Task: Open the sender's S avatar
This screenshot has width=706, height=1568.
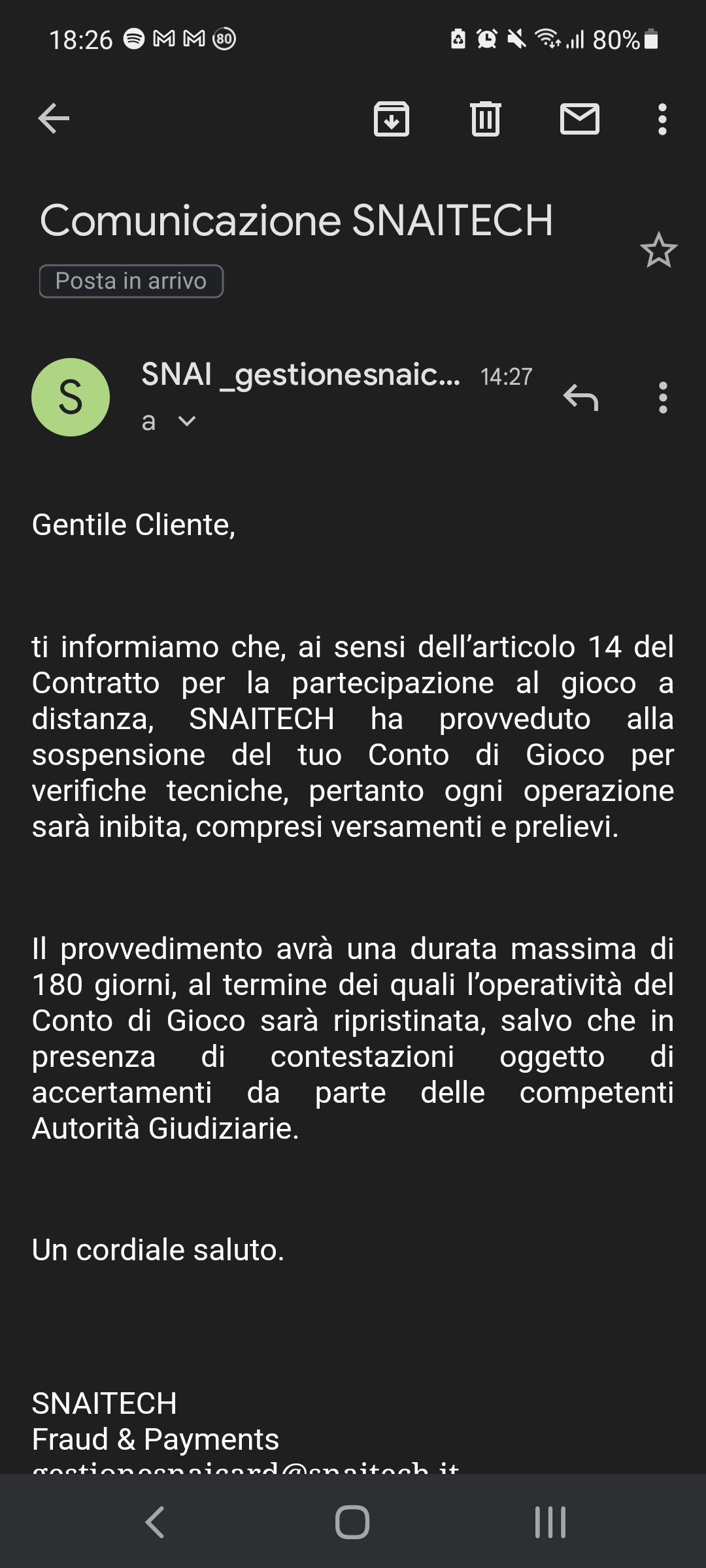Action: 71,397
